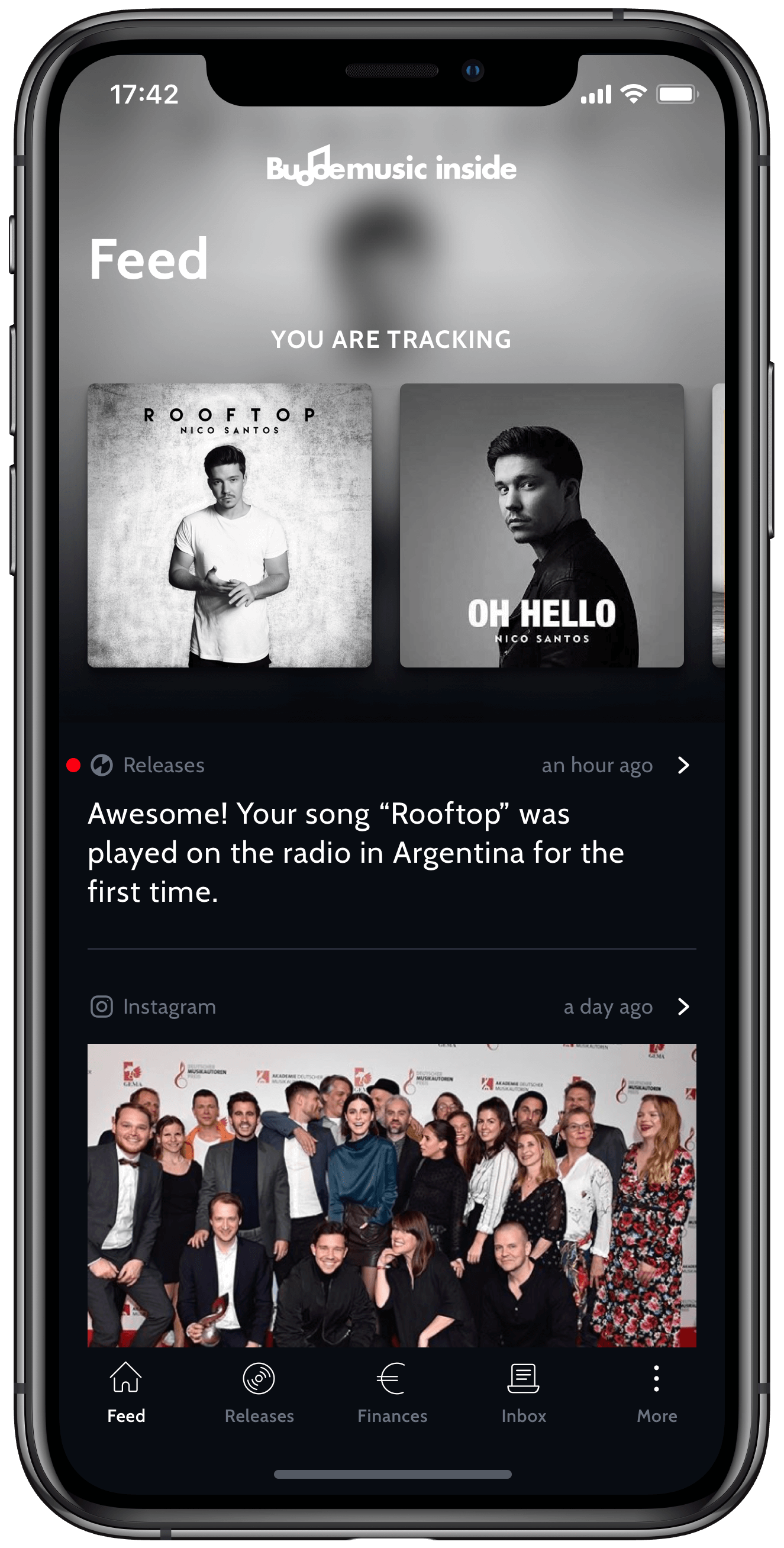Open the Oh Hello album cover
The height and width of the screenshot is (1548, 784).
pyautogui.click(x=541, y=525)
